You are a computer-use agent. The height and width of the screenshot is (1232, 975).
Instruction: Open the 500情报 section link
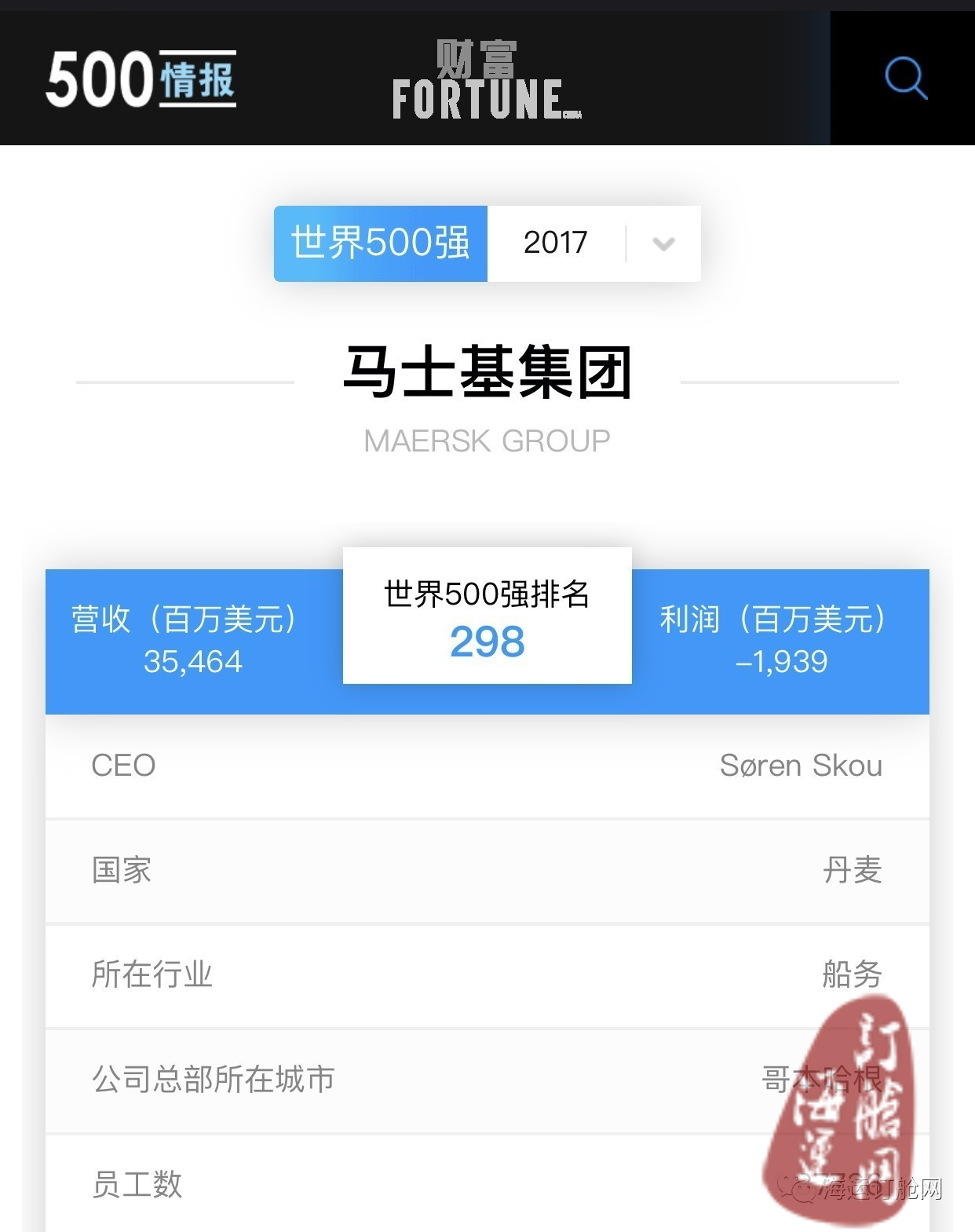point(141,79)
